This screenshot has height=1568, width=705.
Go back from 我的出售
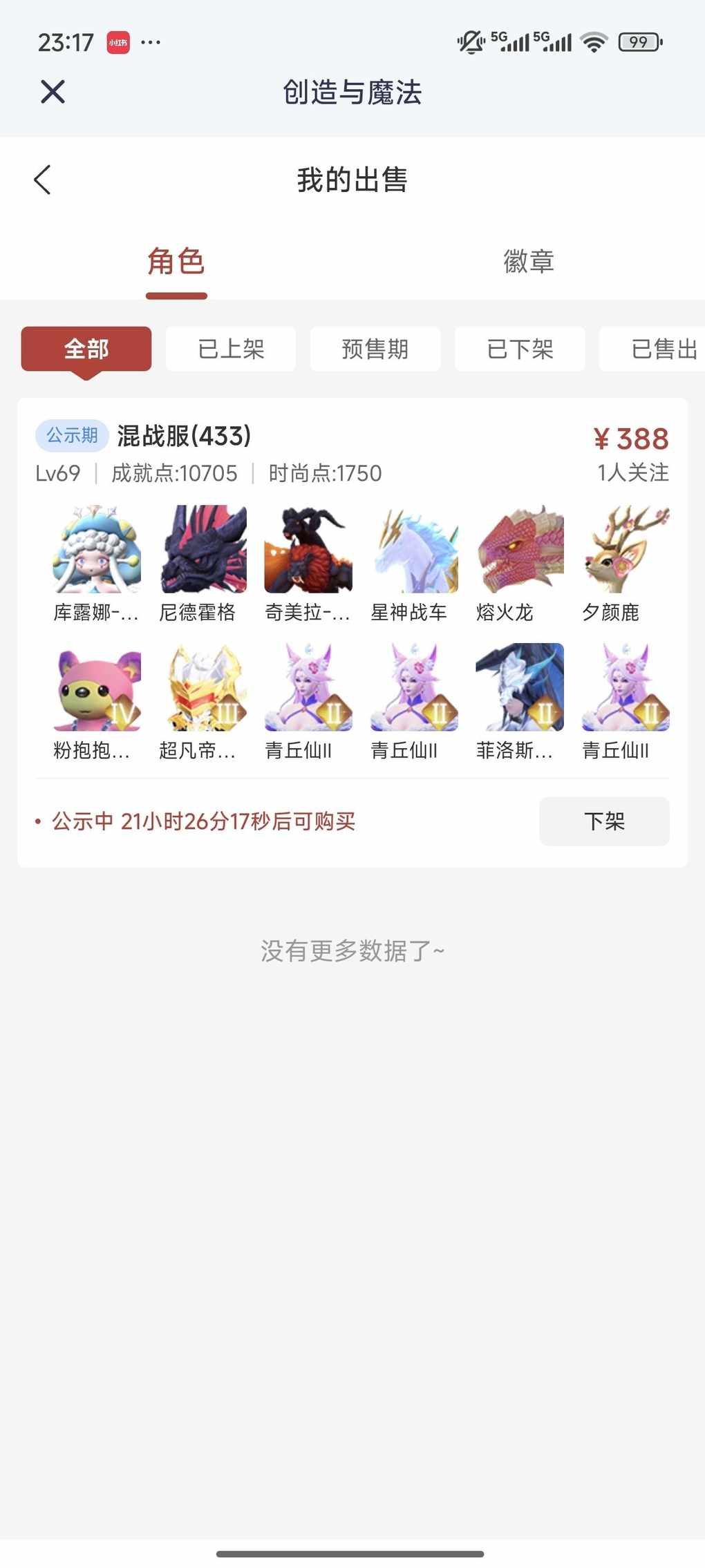[x=43, y=180]
